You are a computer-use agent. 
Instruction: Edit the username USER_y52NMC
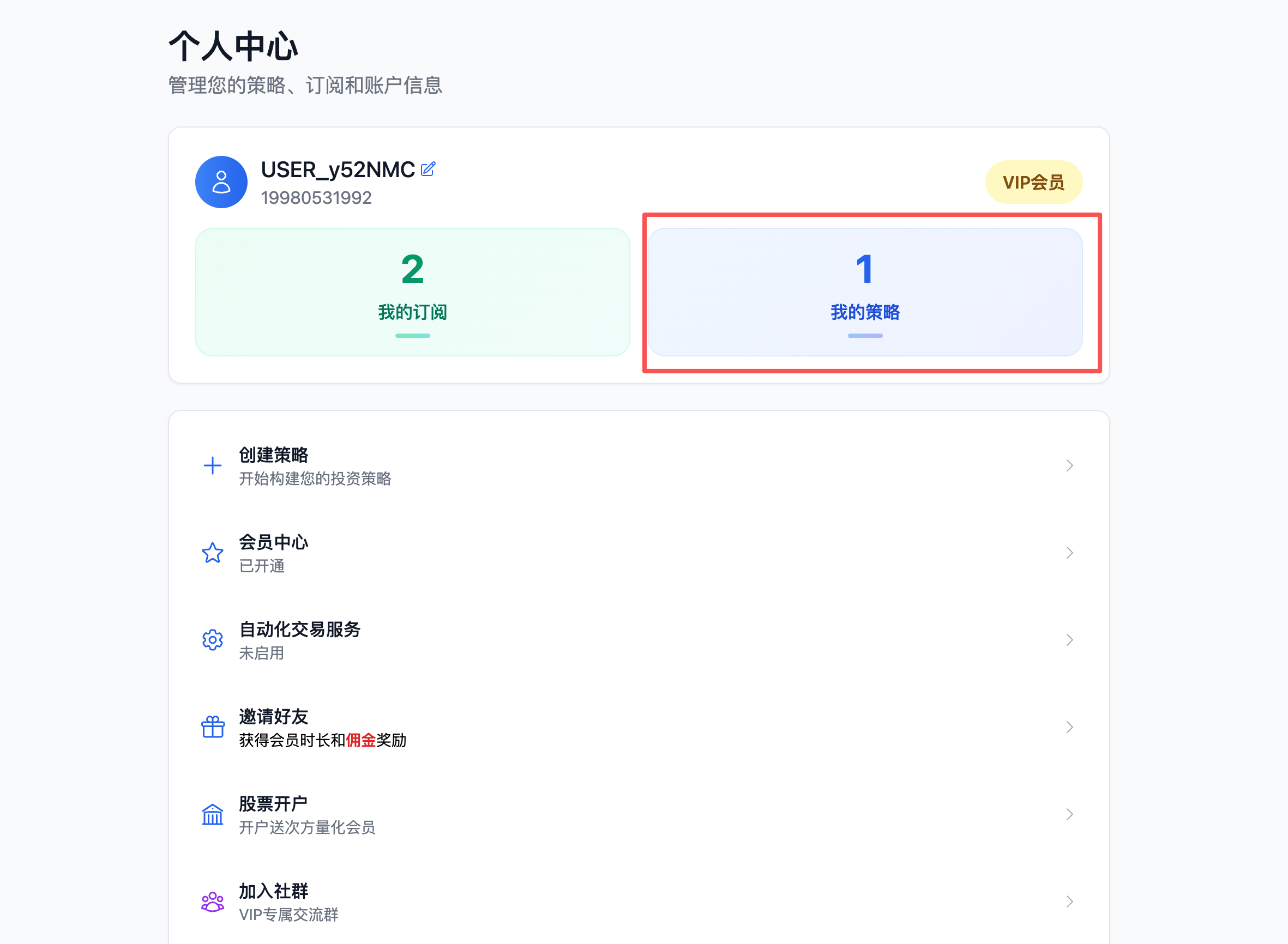point(428,169)
